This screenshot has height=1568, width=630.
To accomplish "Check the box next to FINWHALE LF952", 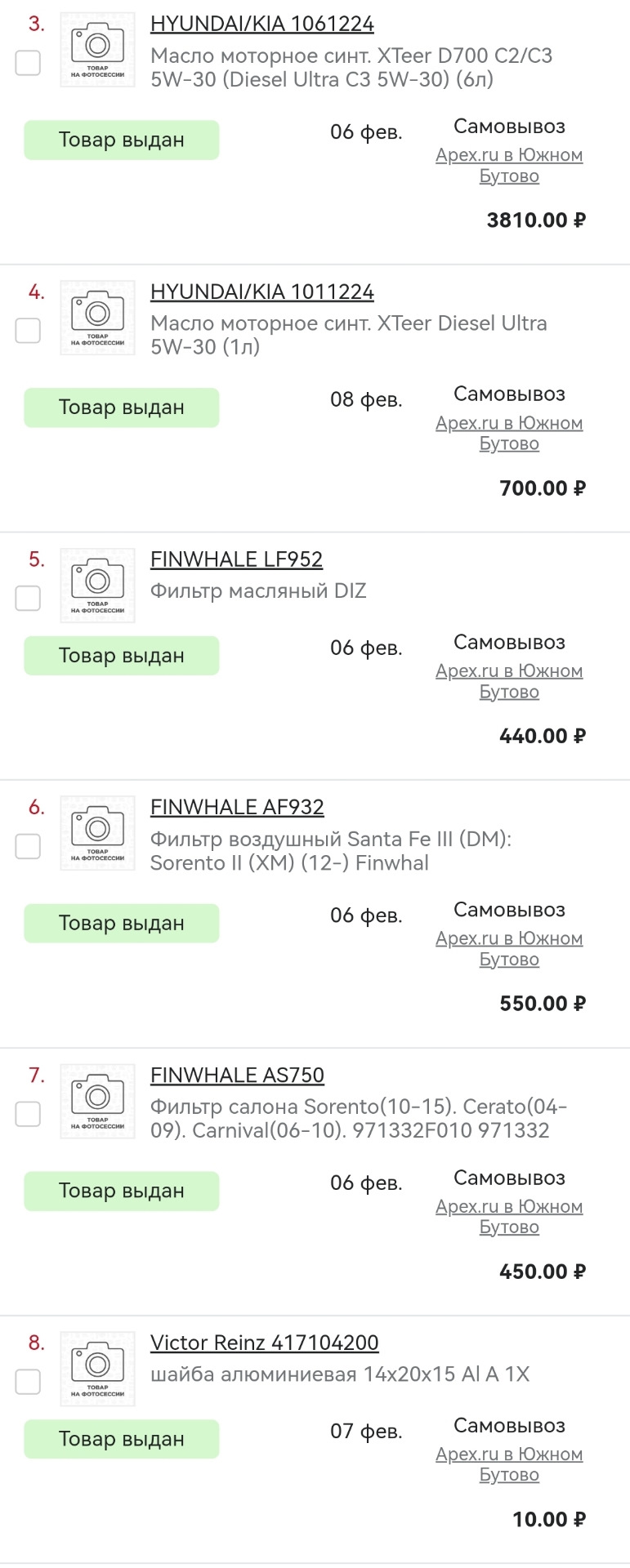I will [29, 598].
